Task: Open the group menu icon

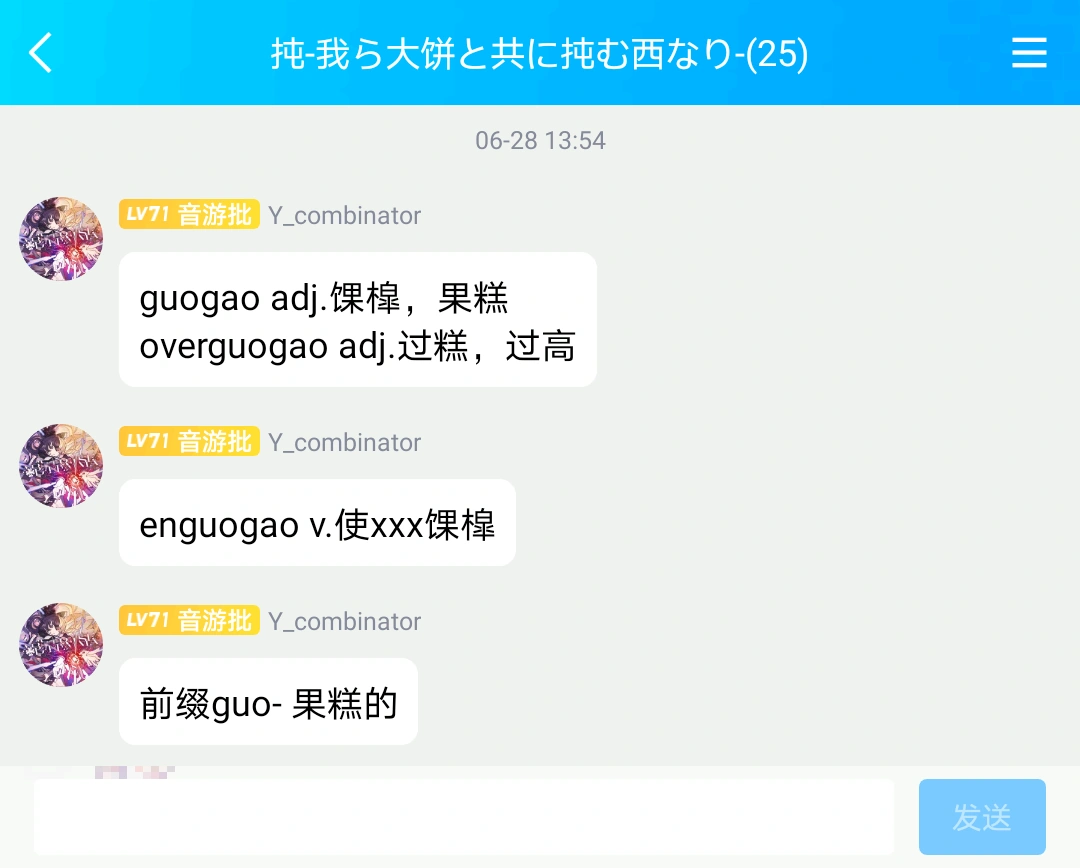Action: click(1029, 52)
